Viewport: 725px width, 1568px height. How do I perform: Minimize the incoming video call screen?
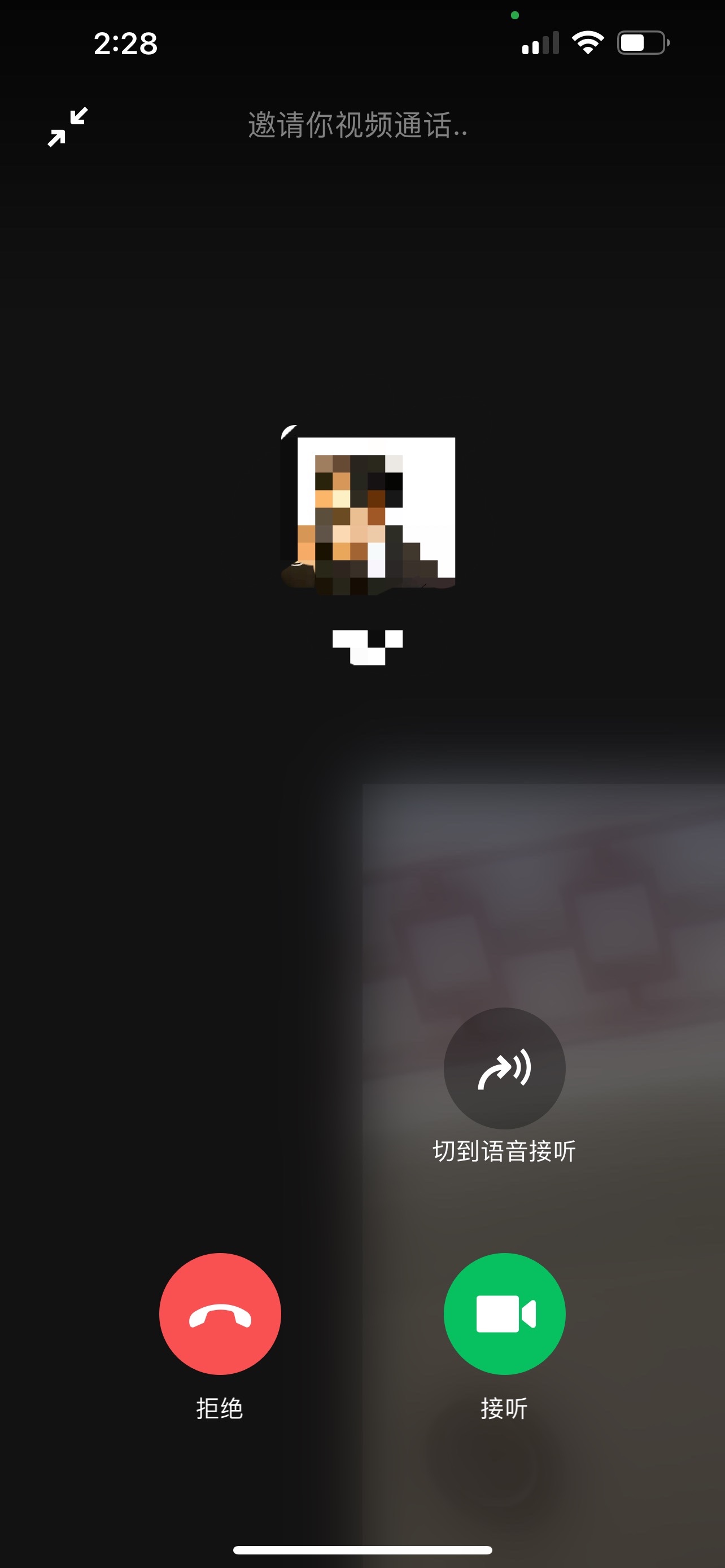click(68, 126)
